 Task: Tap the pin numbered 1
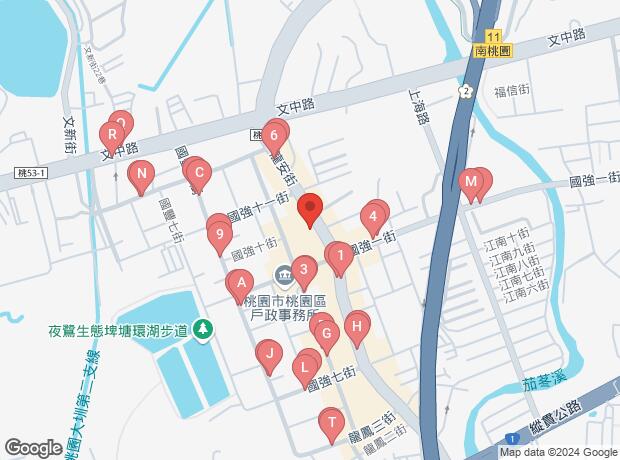coord(340,256)
